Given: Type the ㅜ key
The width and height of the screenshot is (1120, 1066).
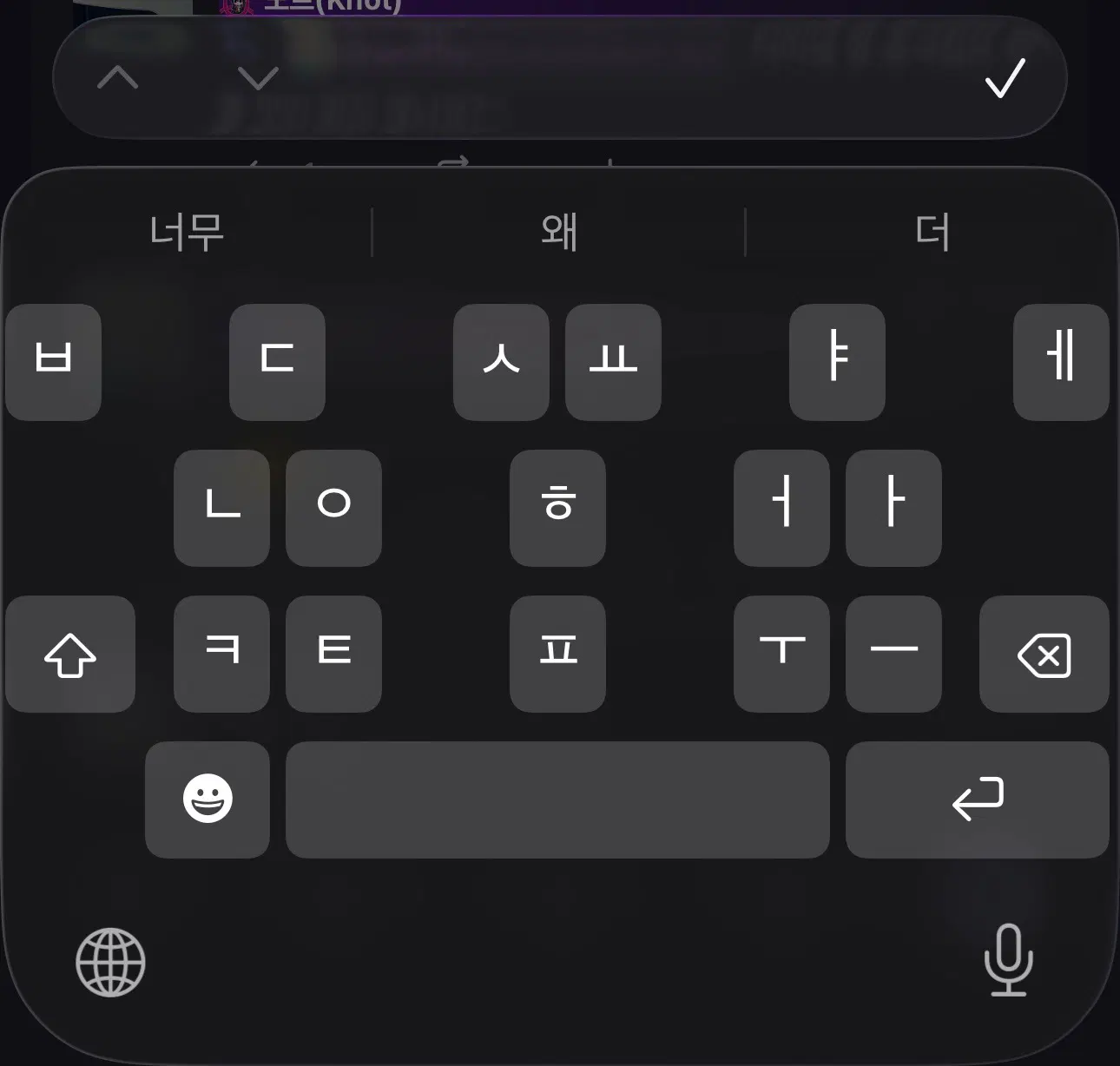Looking at the screenshot, I should (781, 654).
